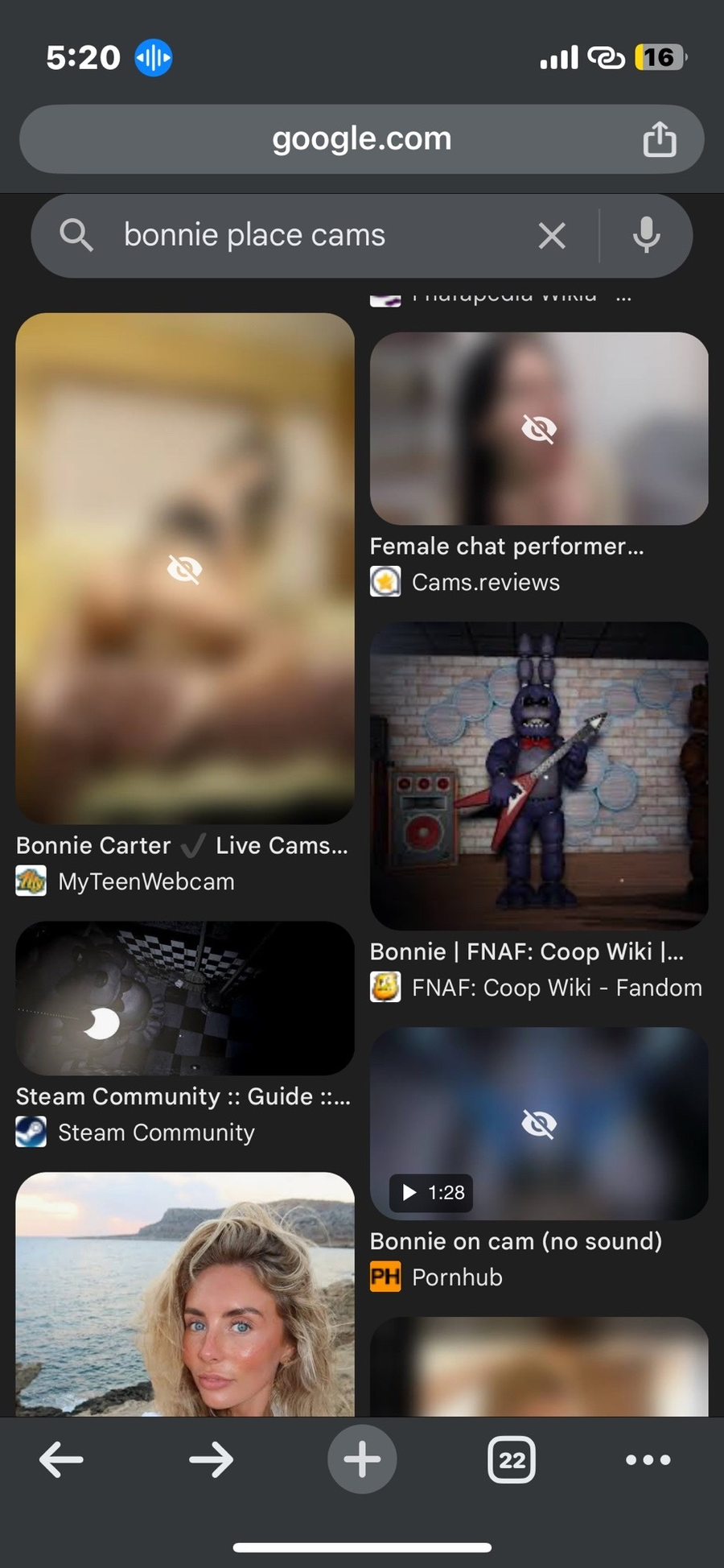Open a new browser tab
This screenshot has height=1568, width=724.
(x=362, y=1459)
